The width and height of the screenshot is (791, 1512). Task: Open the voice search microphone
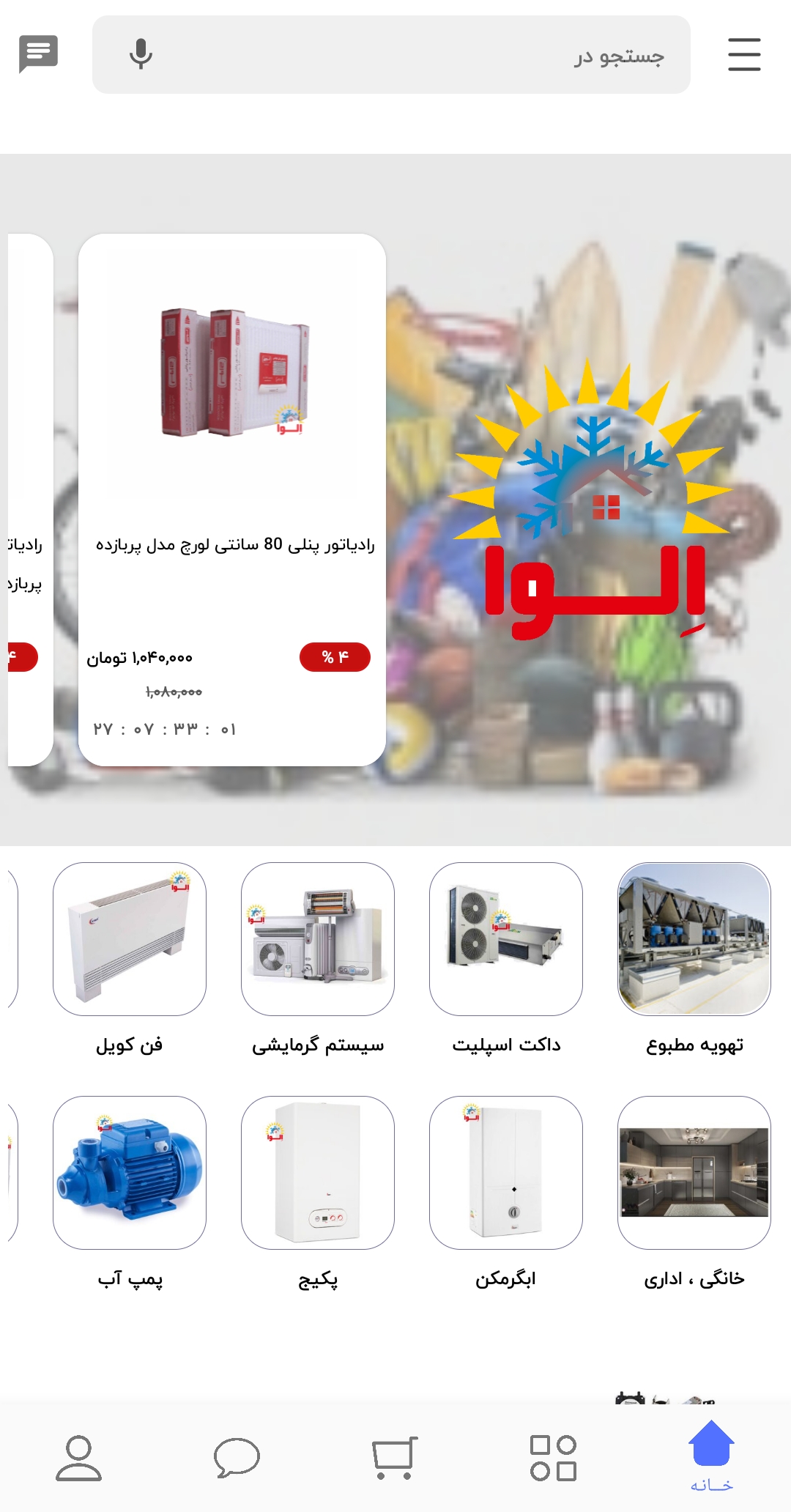point(139,53)
